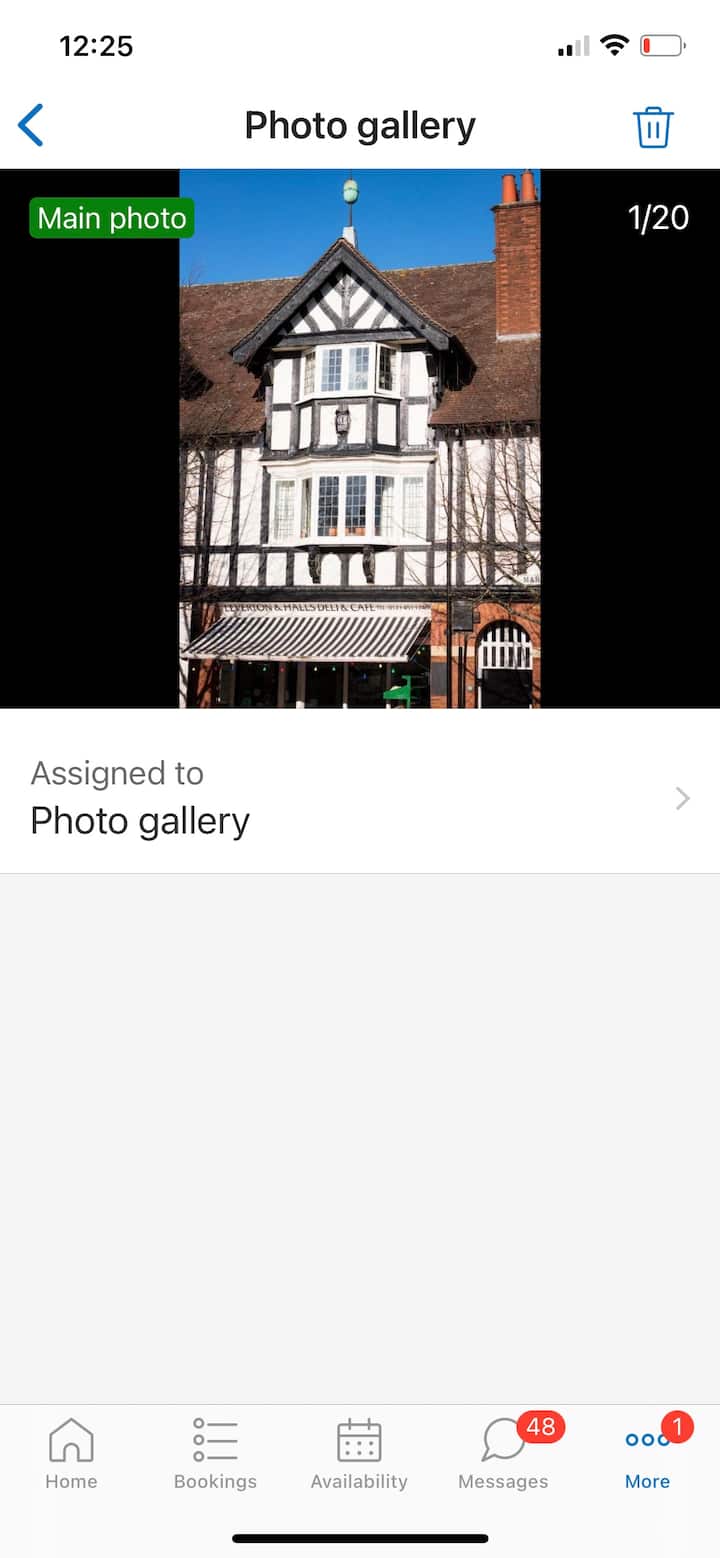The width and height of the screenshot is (720, 1558).
Task: Switch to the Home tab
Action: 71,1454
